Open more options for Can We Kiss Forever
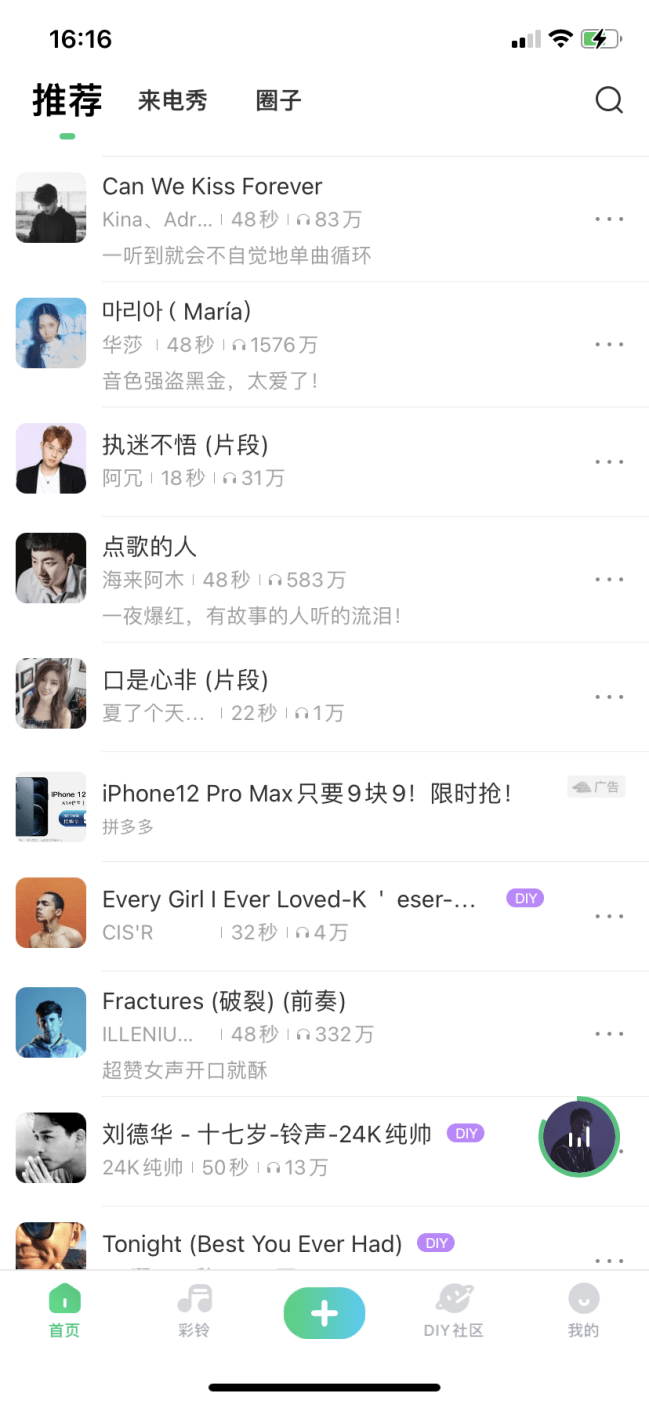Image resolution: width=649 pixels, height=1404 pixels. click(x=609, y=219)
